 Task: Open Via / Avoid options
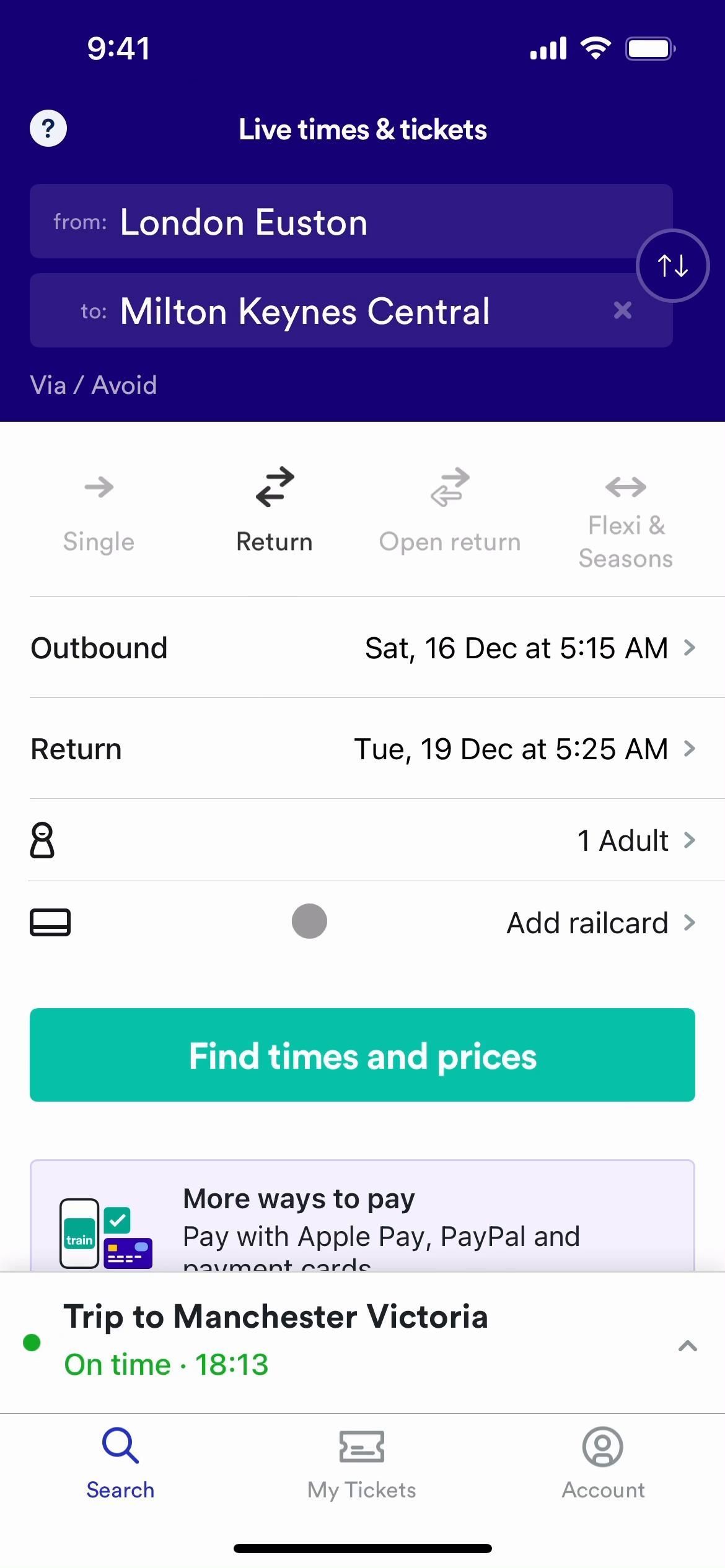point(94,385)
